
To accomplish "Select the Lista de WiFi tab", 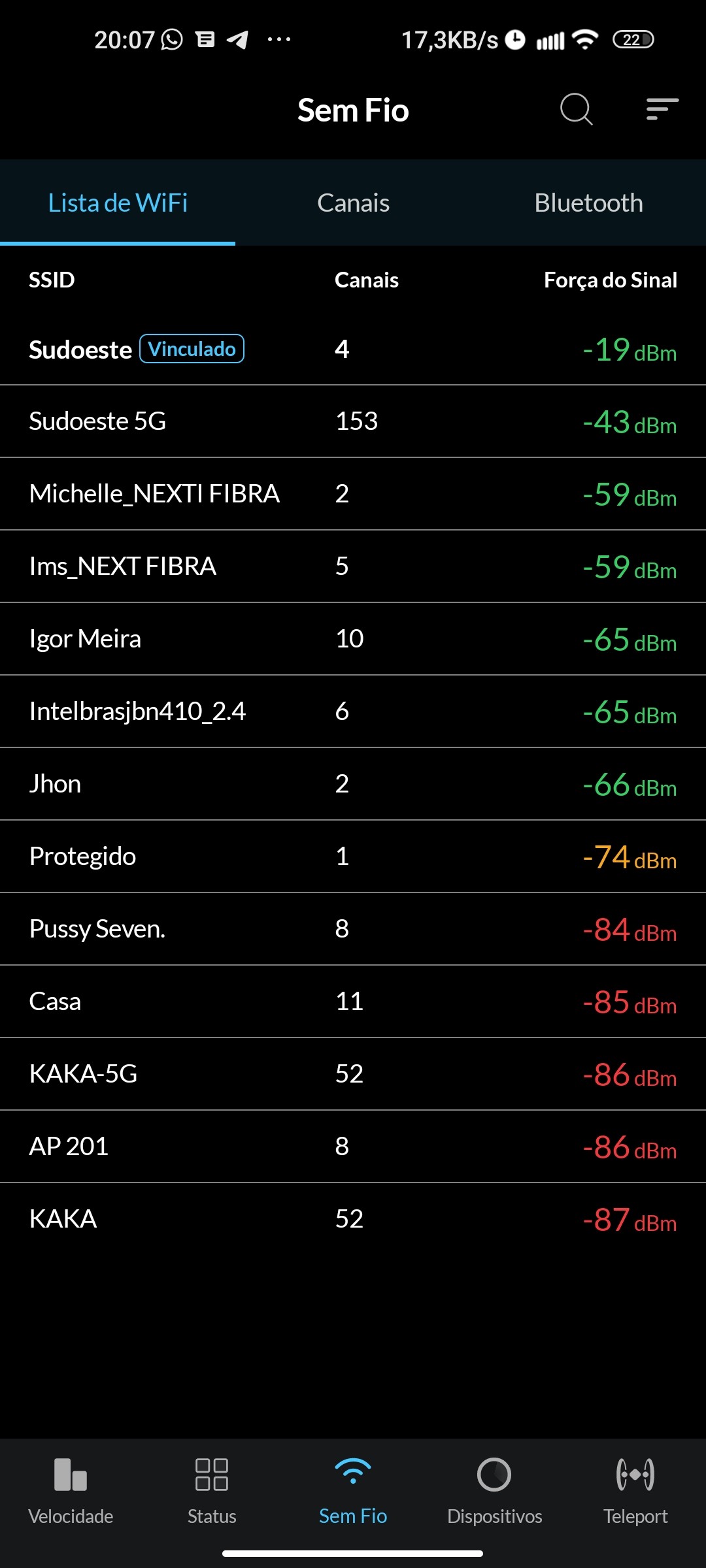I will click(x=118, y=203).
